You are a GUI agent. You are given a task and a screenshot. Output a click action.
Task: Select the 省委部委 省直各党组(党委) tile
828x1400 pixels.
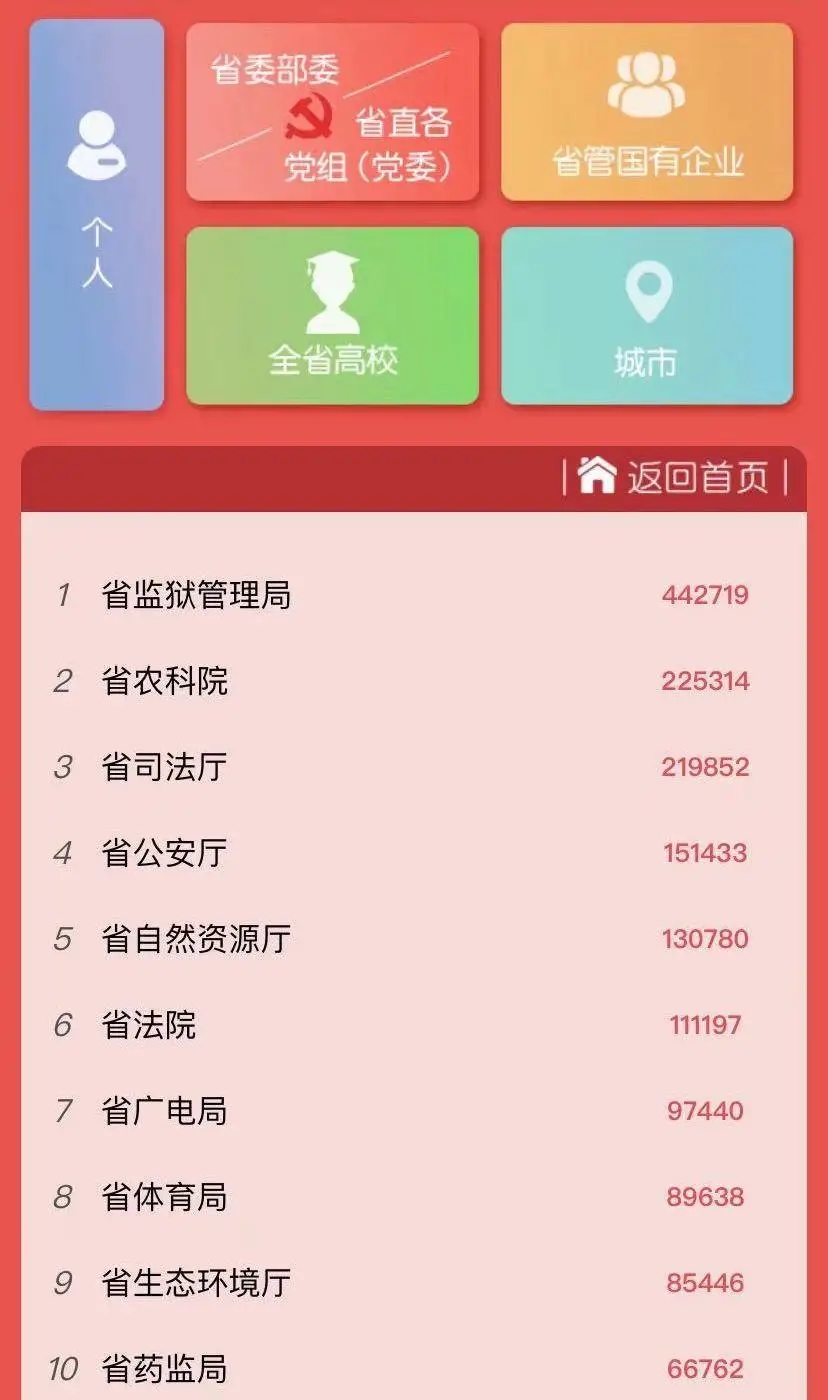[x=332, y=112]
